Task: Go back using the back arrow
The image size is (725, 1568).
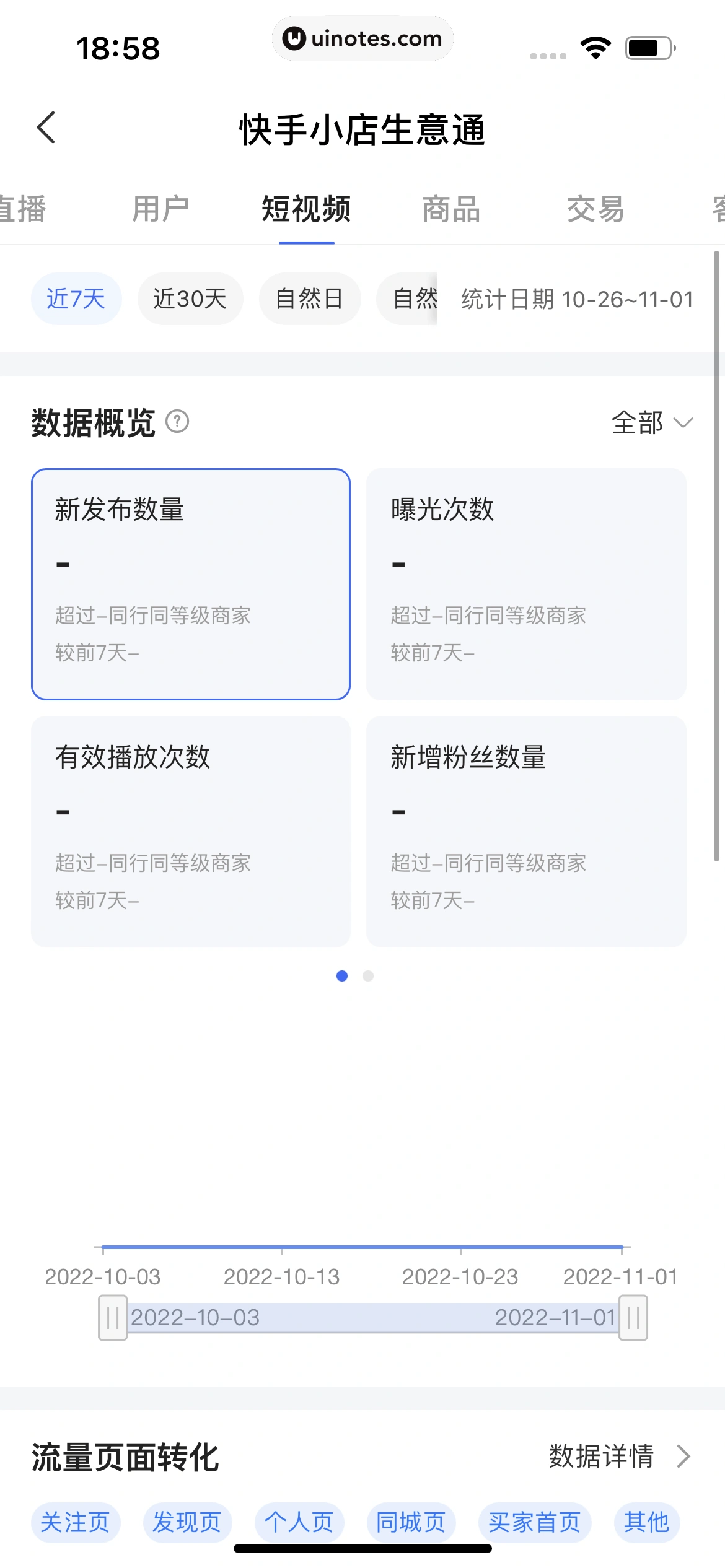Action: 46,128
